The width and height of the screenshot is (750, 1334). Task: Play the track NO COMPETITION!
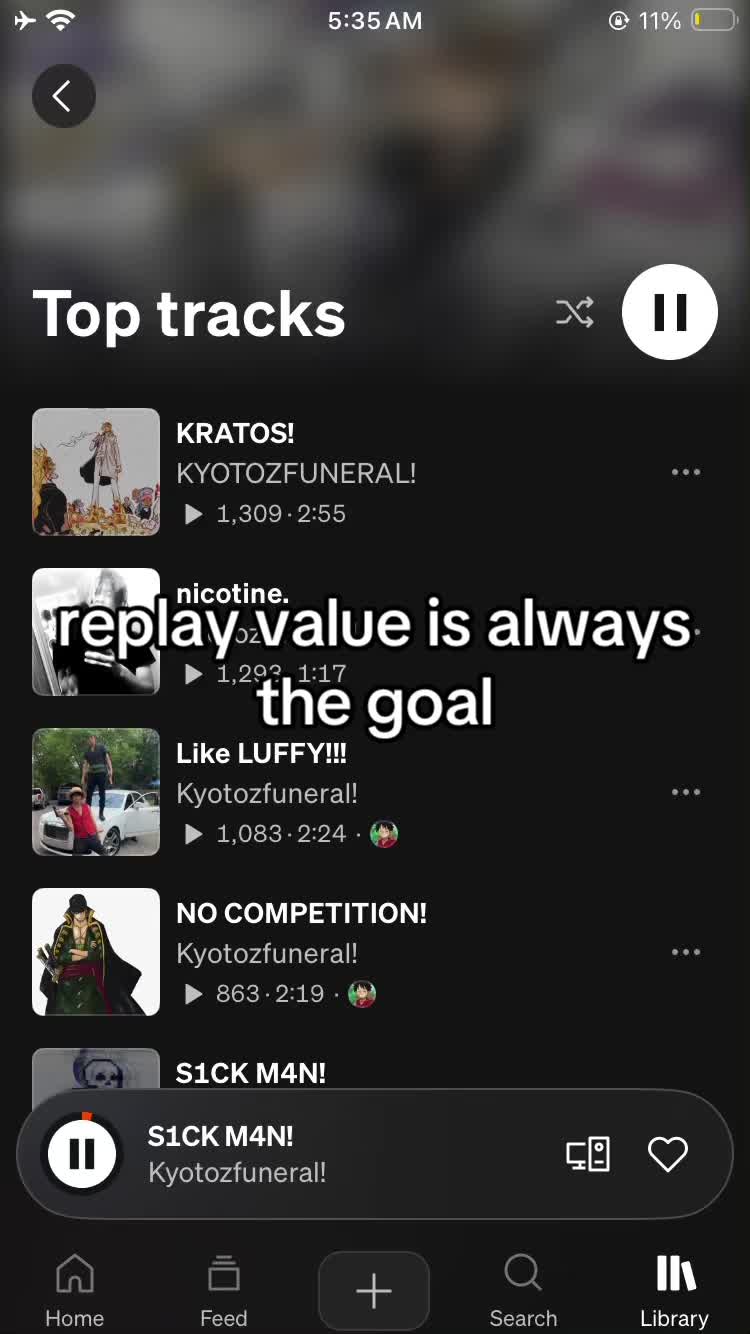pos(366,952)
